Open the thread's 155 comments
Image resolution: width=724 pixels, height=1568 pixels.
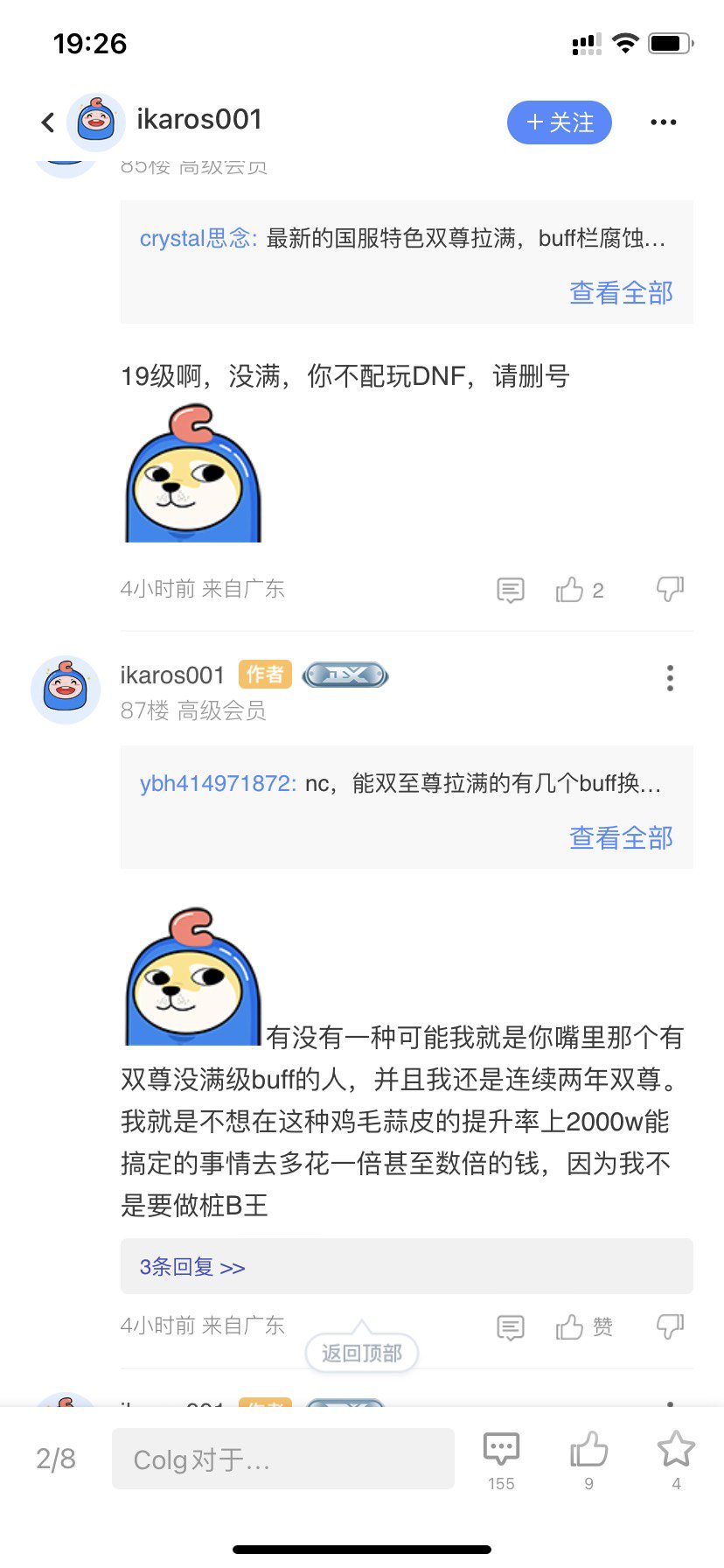[x=501, y=1459]
